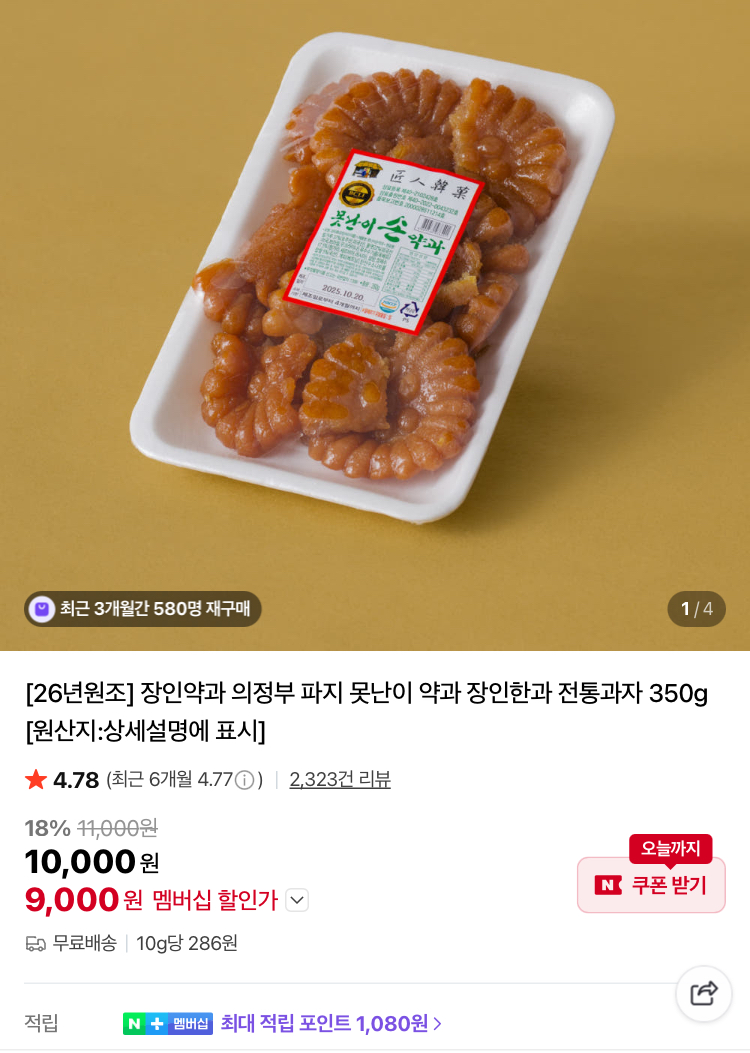Tap the info icon beside 최근 6개월 4.77

[244, 780]
